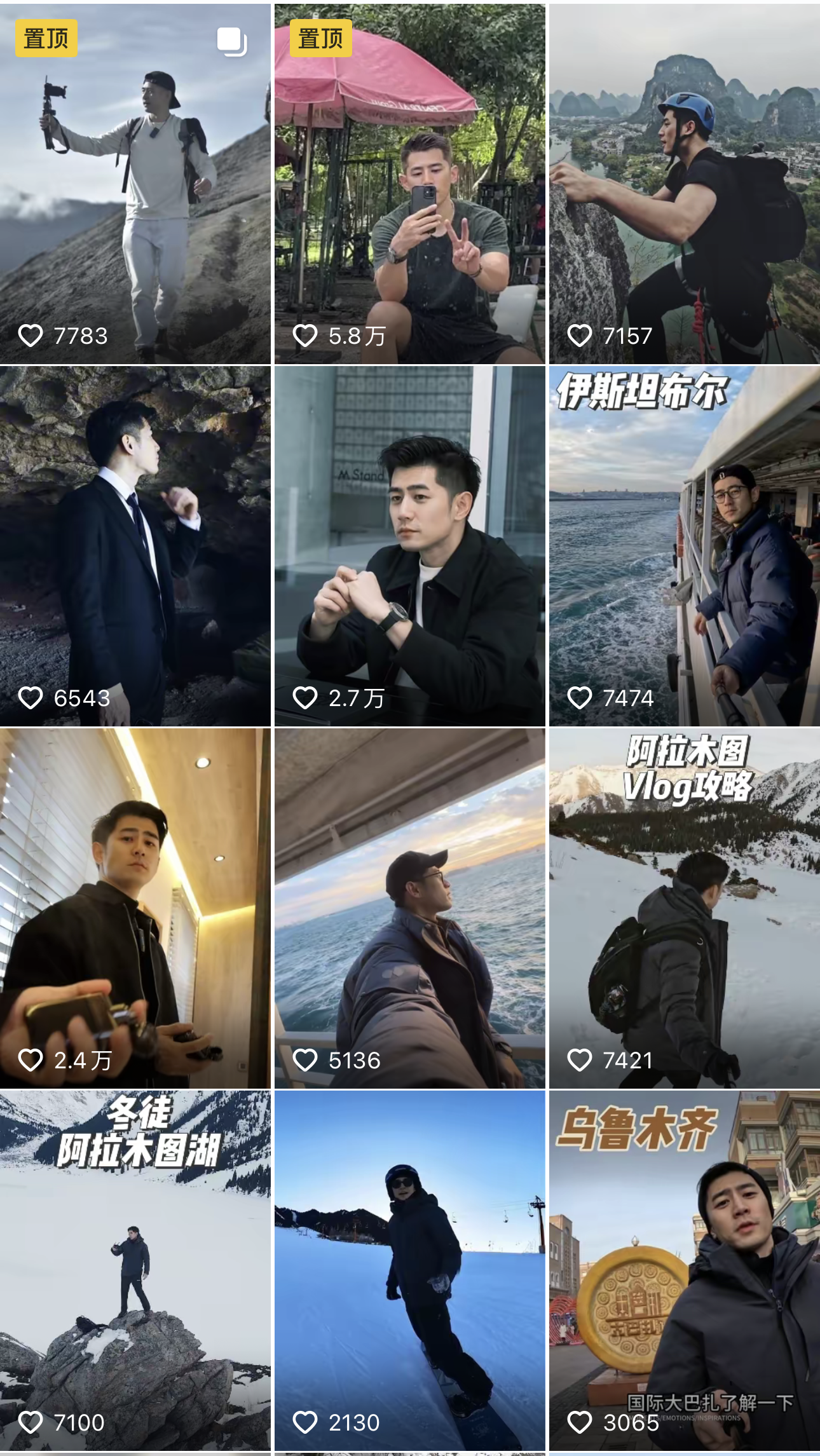The image size is (820, 1456).
Task: Open the 伊斯坦布尔 video
Action: (x=684, y=547)
